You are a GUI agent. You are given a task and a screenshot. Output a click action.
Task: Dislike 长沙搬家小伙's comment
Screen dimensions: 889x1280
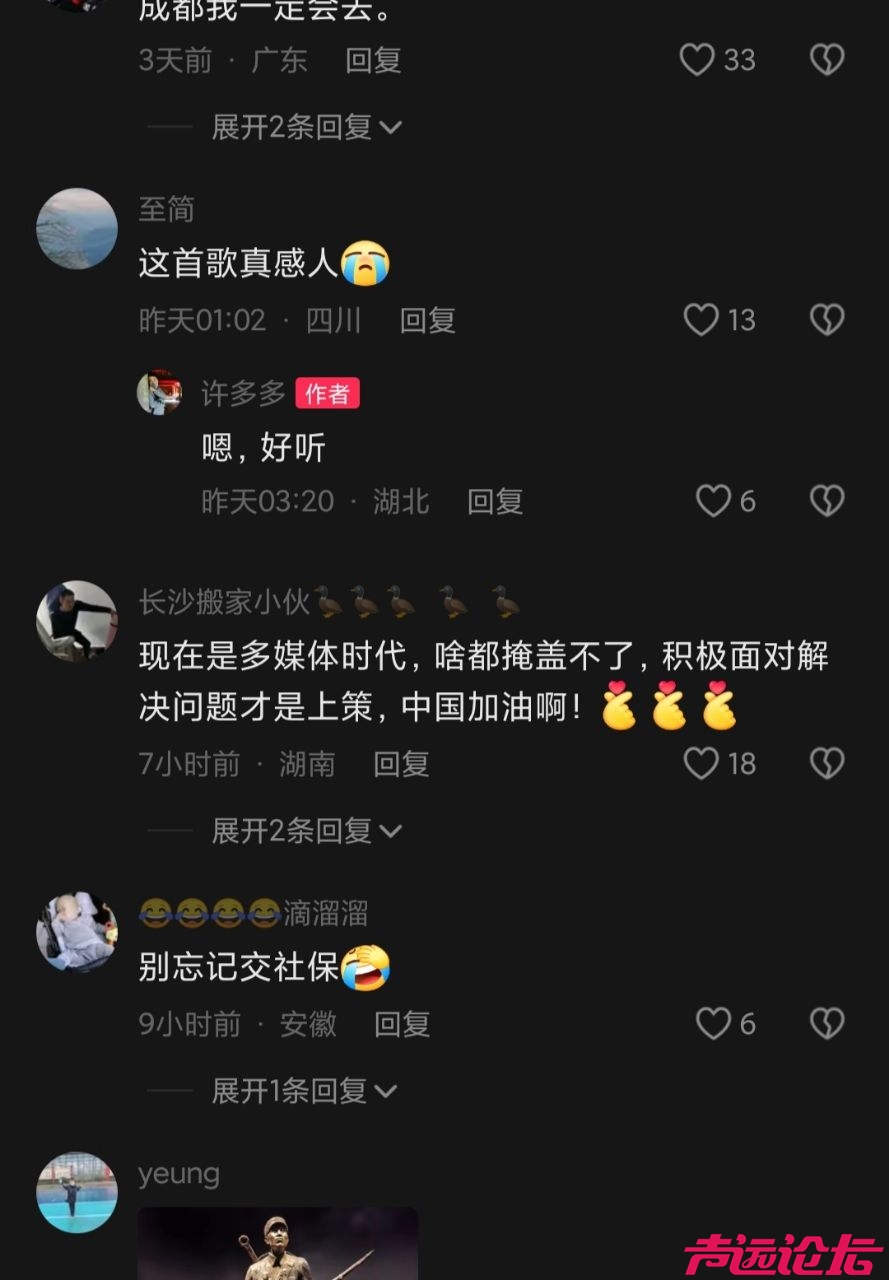[826, 764]
